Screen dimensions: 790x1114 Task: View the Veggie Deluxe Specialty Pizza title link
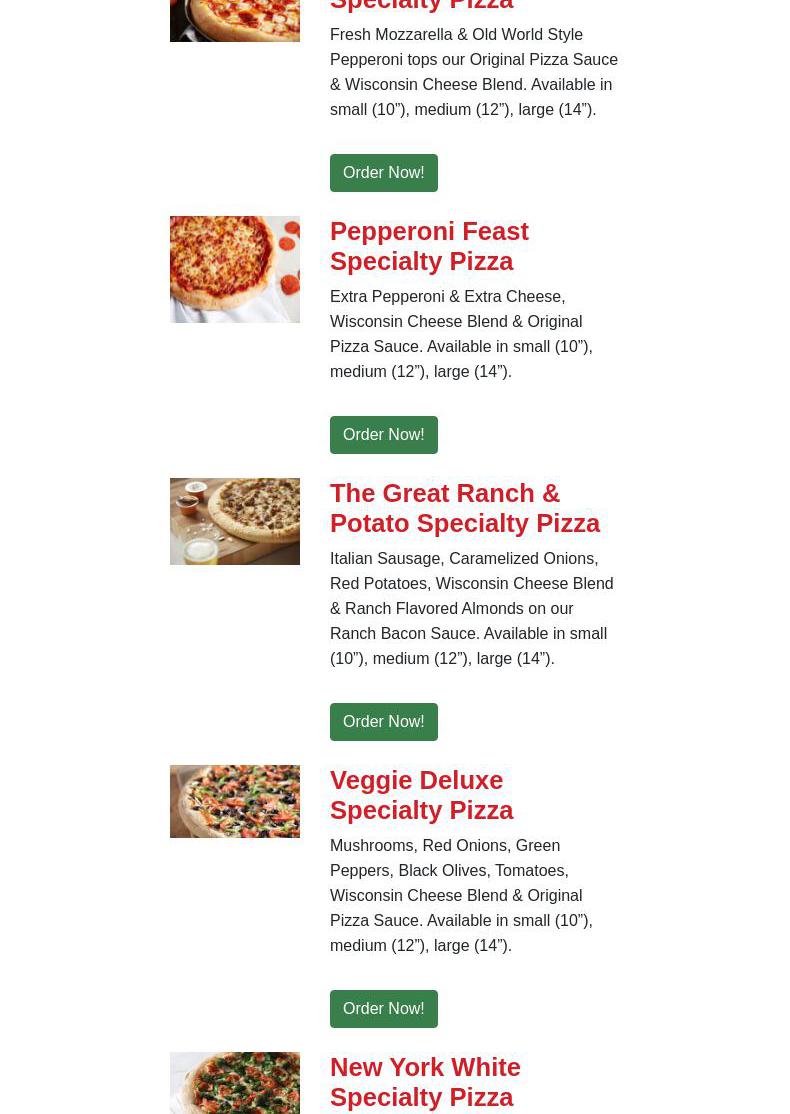pos(421,795)
